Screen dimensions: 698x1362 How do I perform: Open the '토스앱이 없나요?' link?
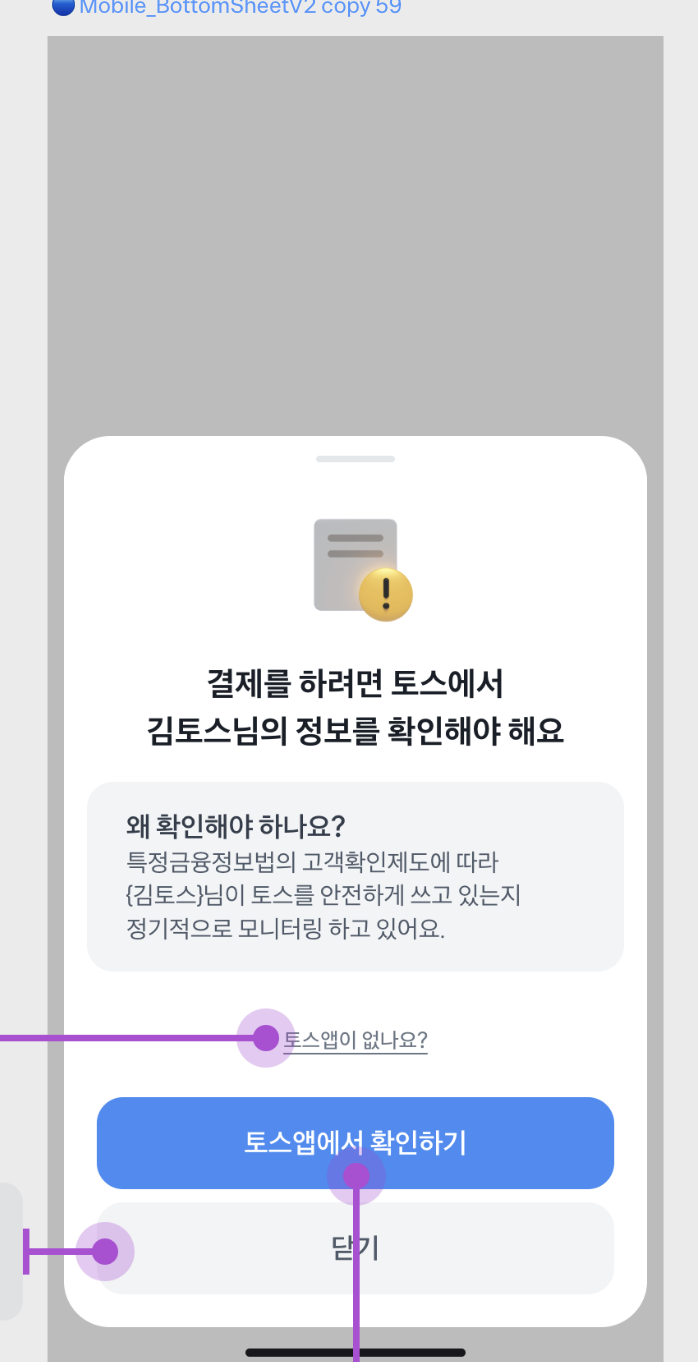coord(356,1040)
